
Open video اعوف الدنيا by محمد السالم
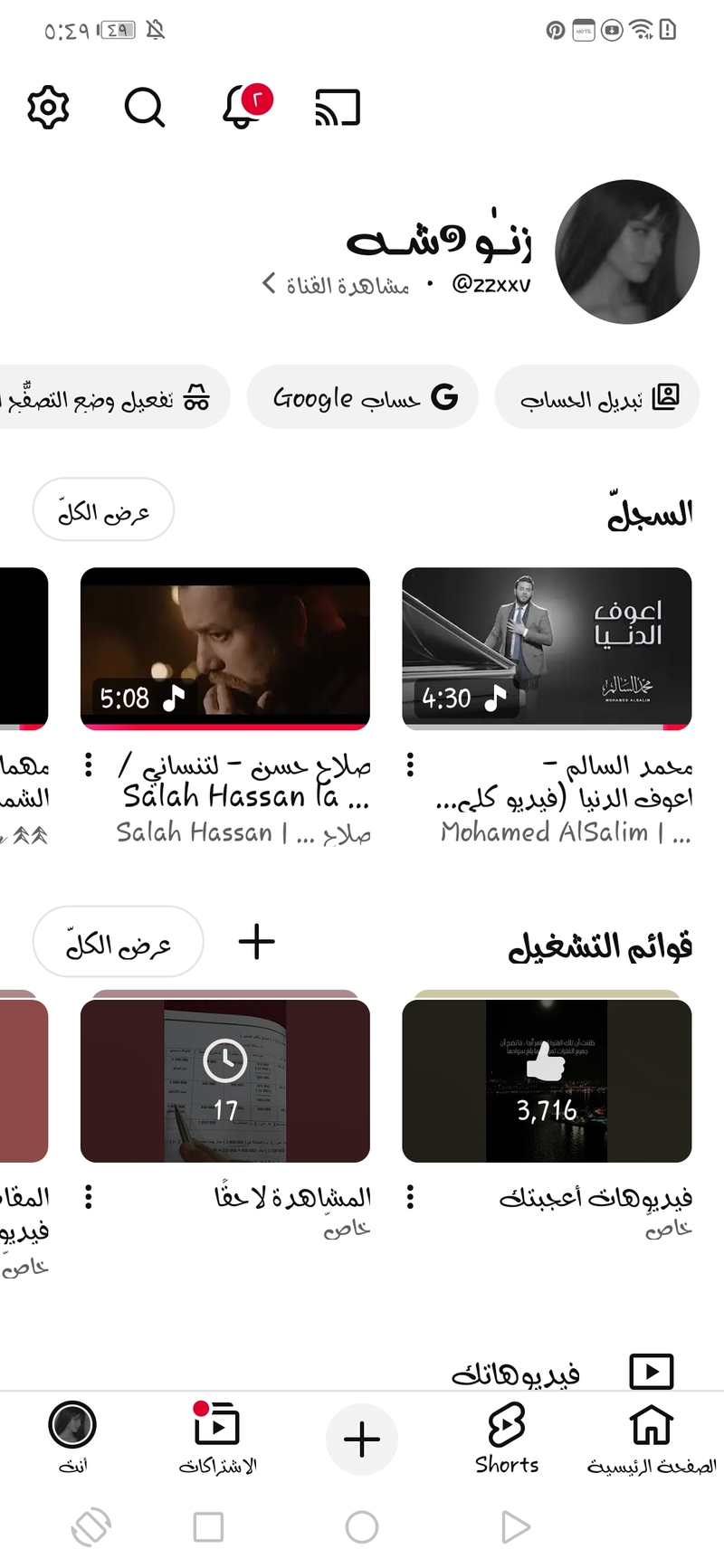pos(547,648)
